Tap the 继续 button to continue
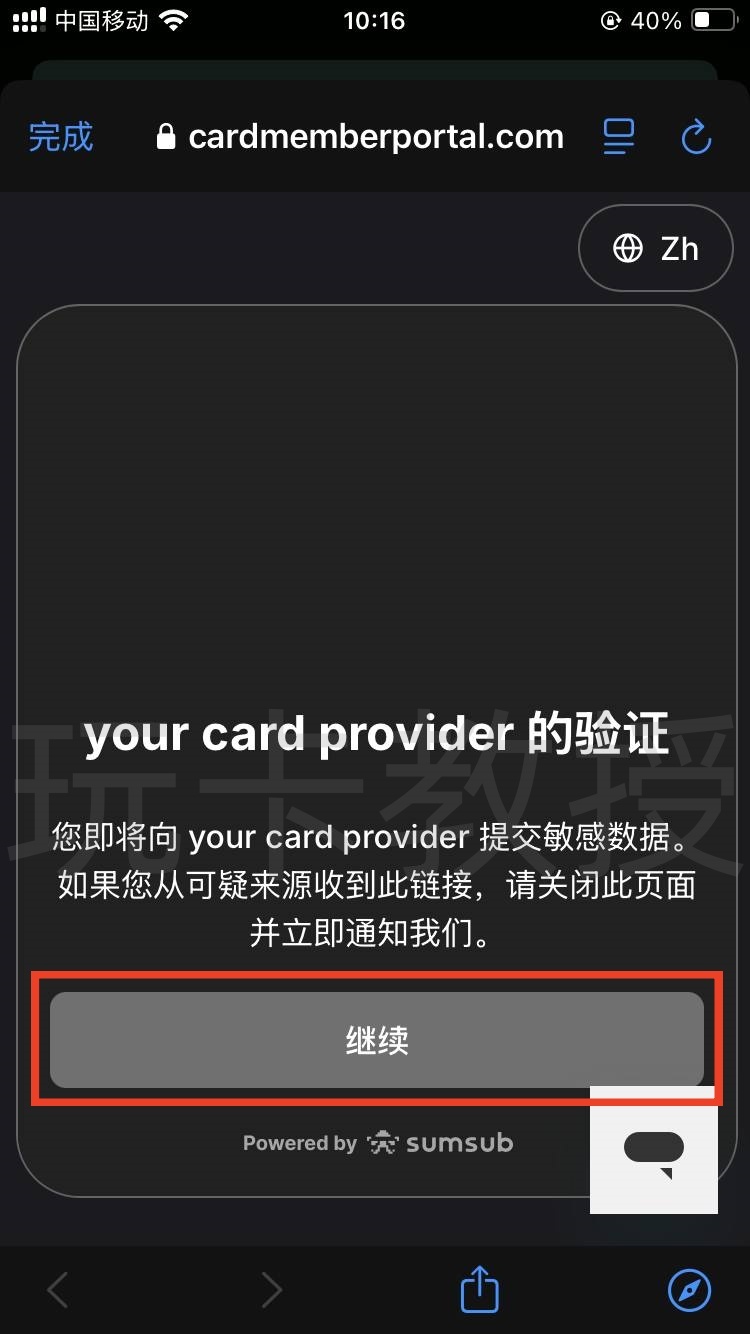Image resolution: width=750 pixels, height=1334 pixels. (x=377, y=1040)
